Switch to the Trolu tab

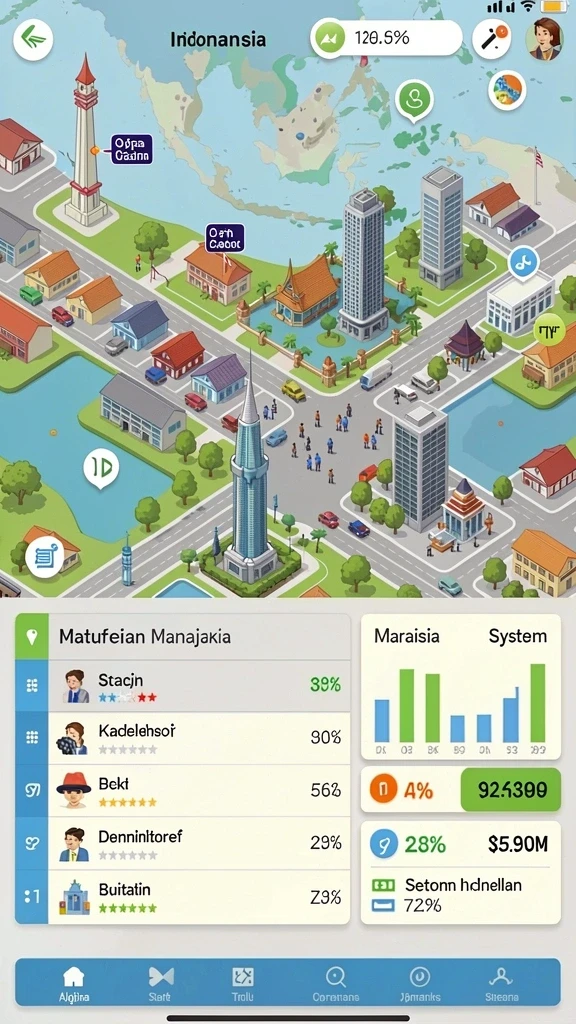pyautogui.click(x=243, y=984)
